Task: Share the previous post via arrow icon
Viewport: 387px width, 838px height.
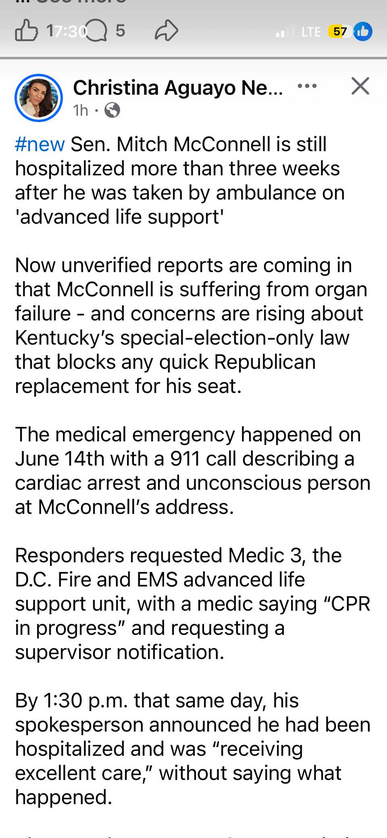Action: [166, 32]
